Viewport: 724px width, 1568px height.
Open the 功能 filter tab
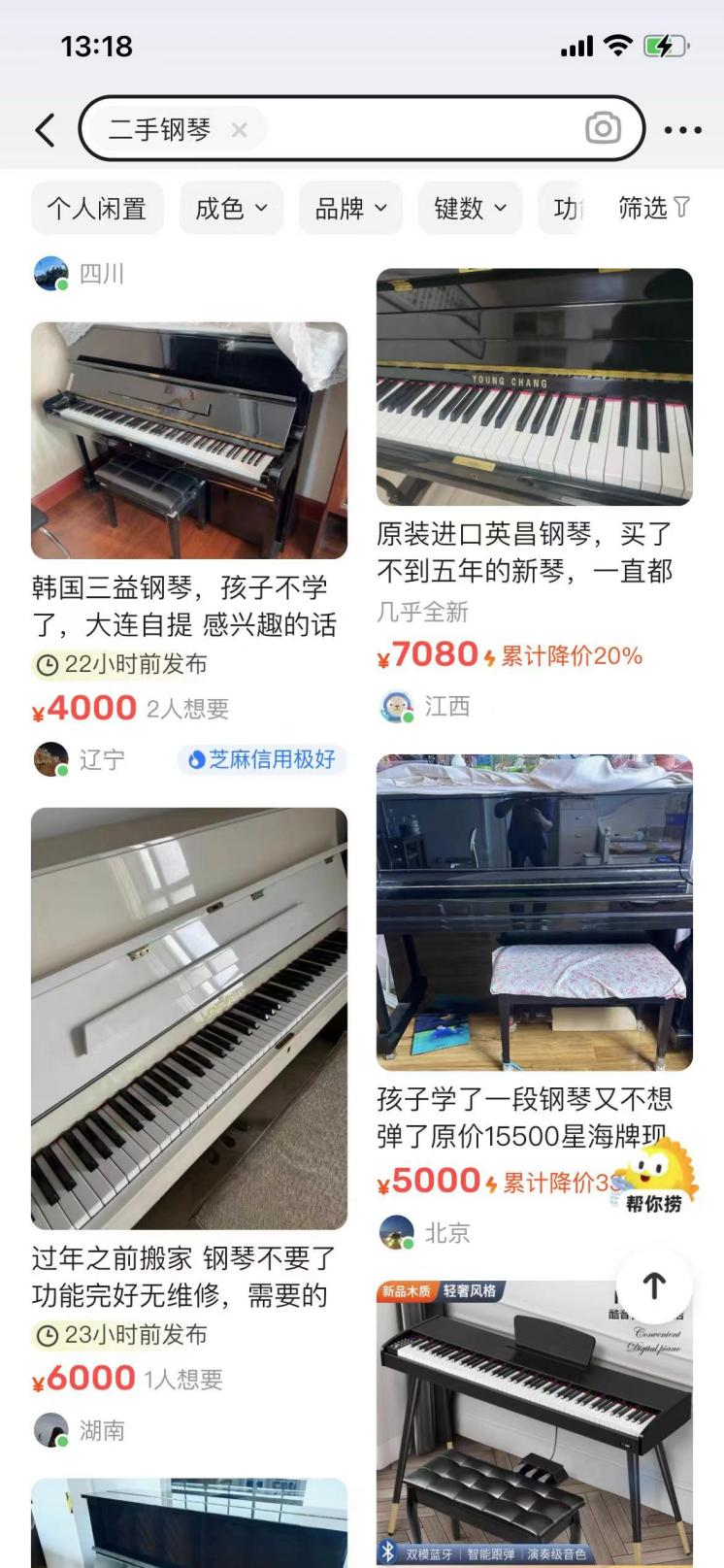pos(568,209)
